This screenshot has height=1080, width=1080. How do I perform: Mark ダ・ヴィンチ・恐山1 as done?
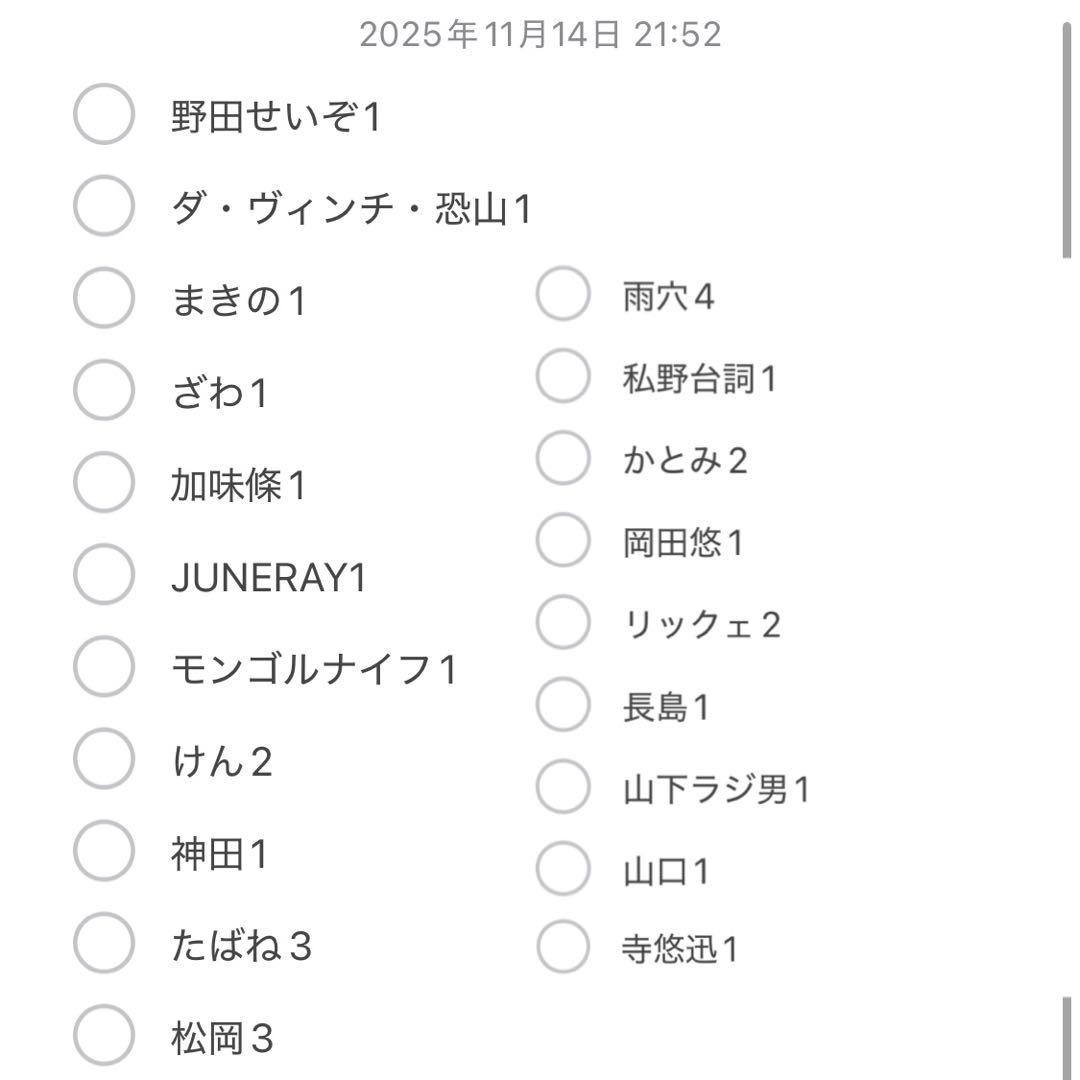[103, 206]
